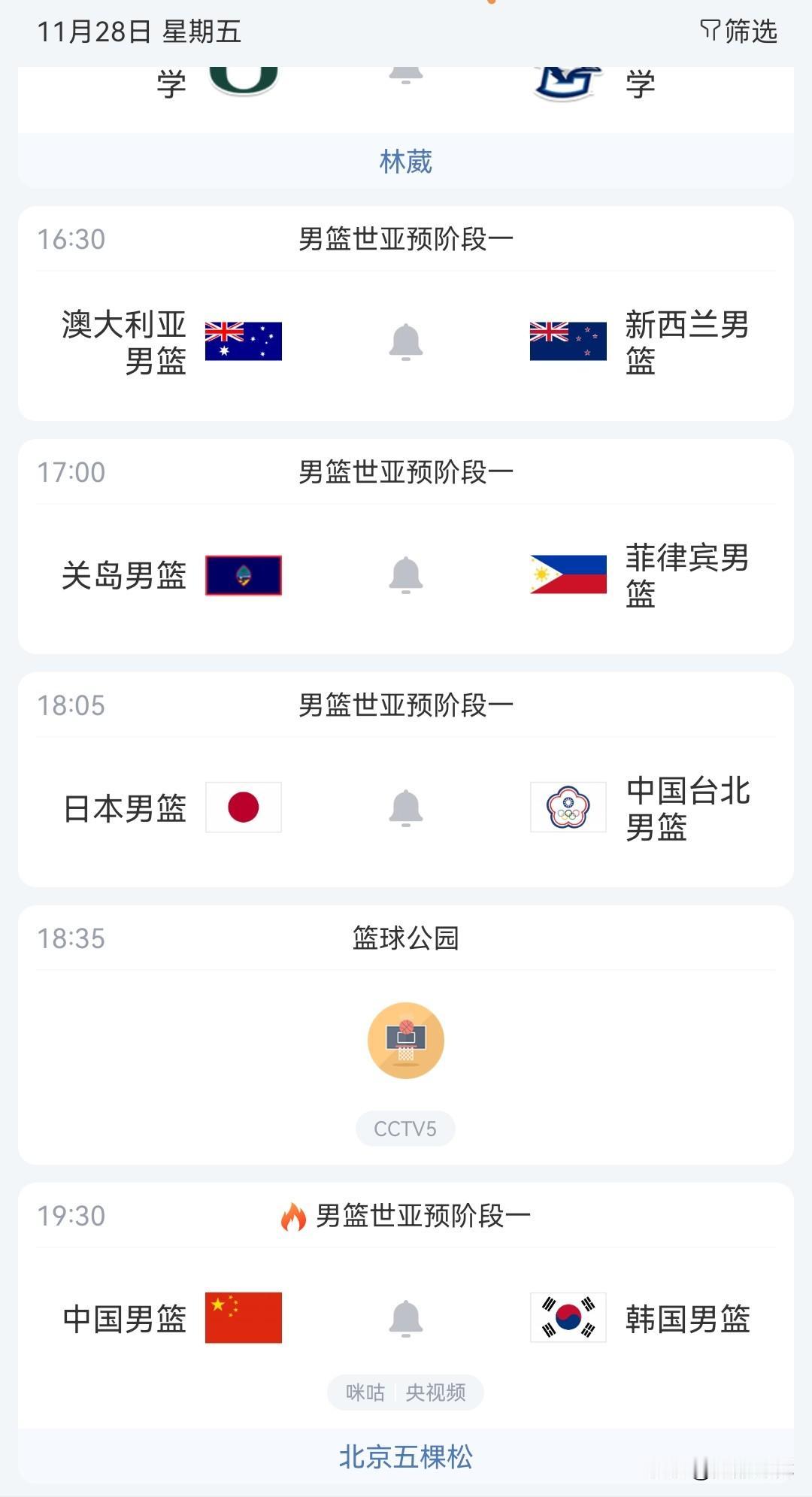Expand the 18:05 Japan match details
This screenshot has width=812, height=1497.
pos(406,782)
